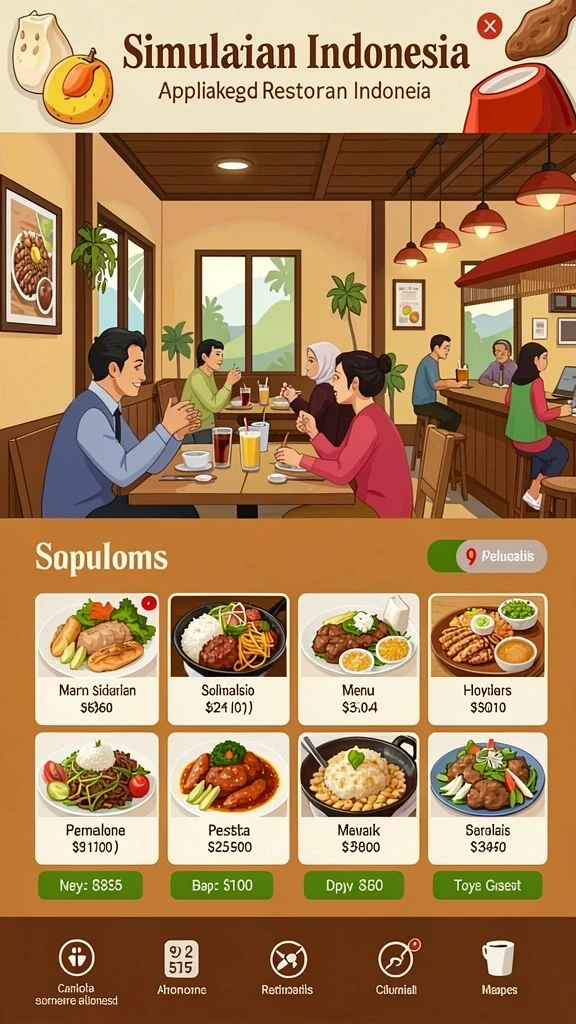Close the Simulaian Indonesia banner
This screenshot has width=576, height=1024.
(x=489, y=27)
